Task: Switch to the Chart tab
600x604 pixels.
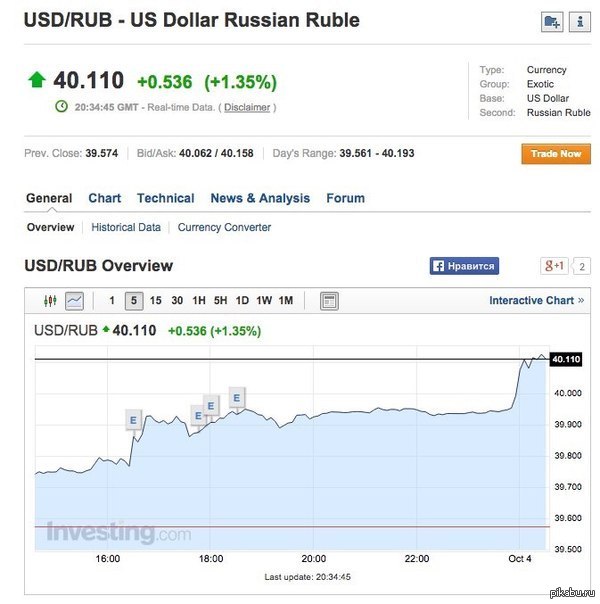Action: (x=104, y=198)
